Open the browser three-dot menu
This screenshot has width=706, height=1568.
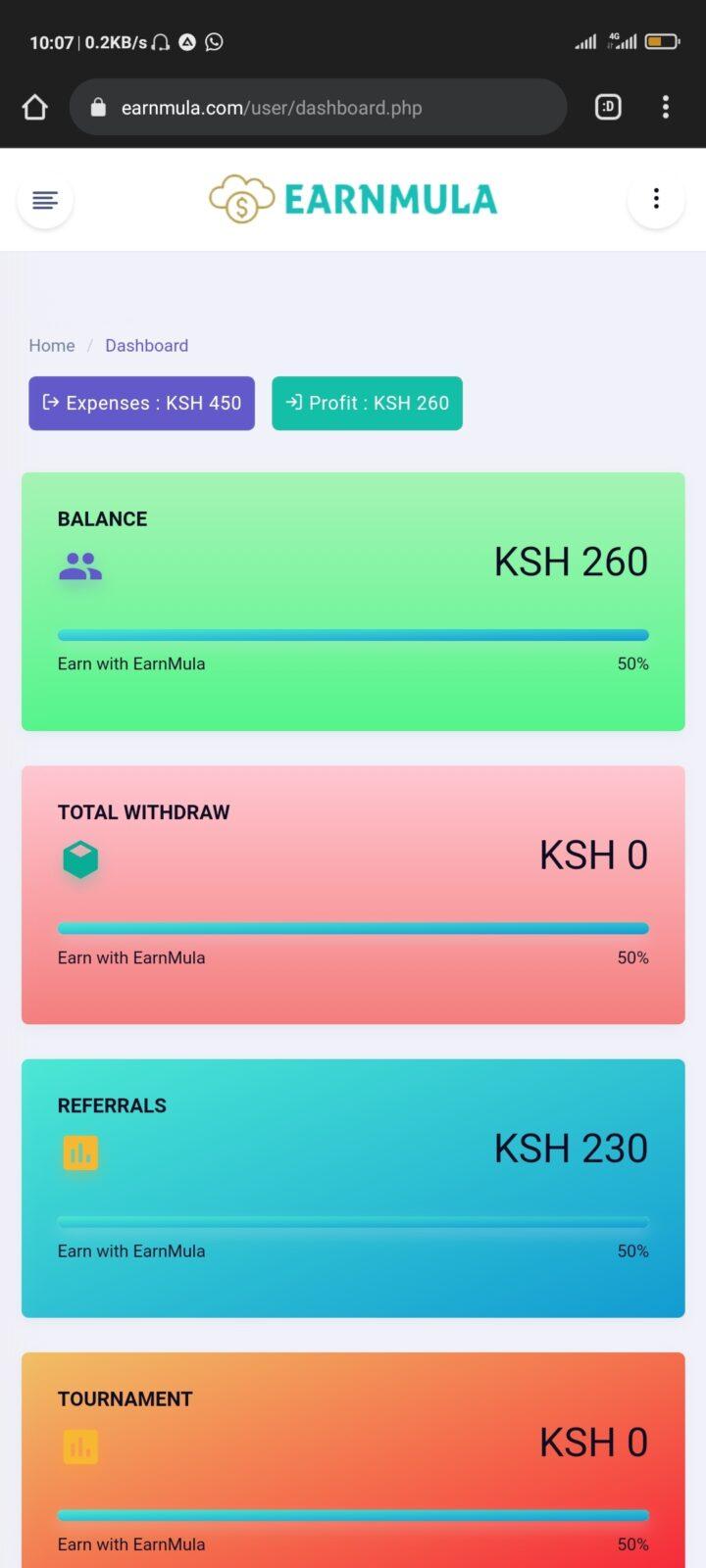(666, 107)
